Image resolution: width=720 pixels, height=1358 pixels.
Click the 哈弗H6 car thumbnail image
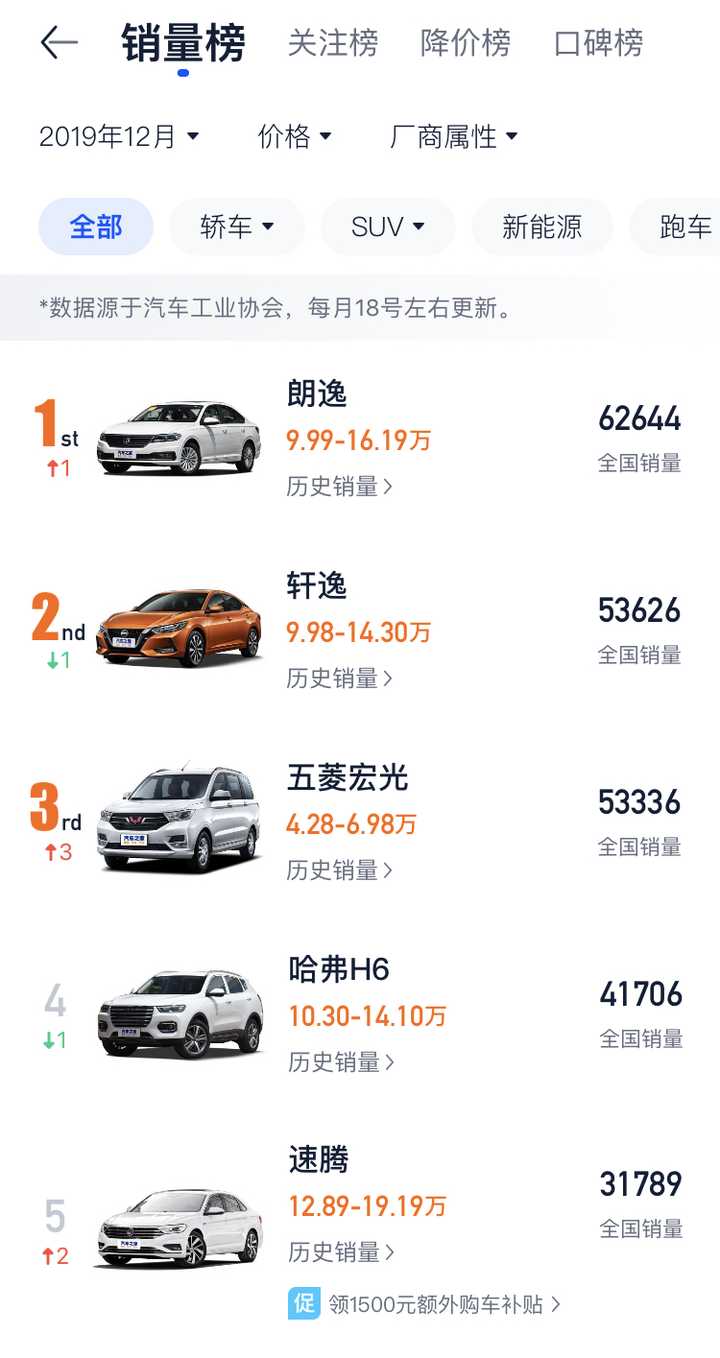(179, 1012)
